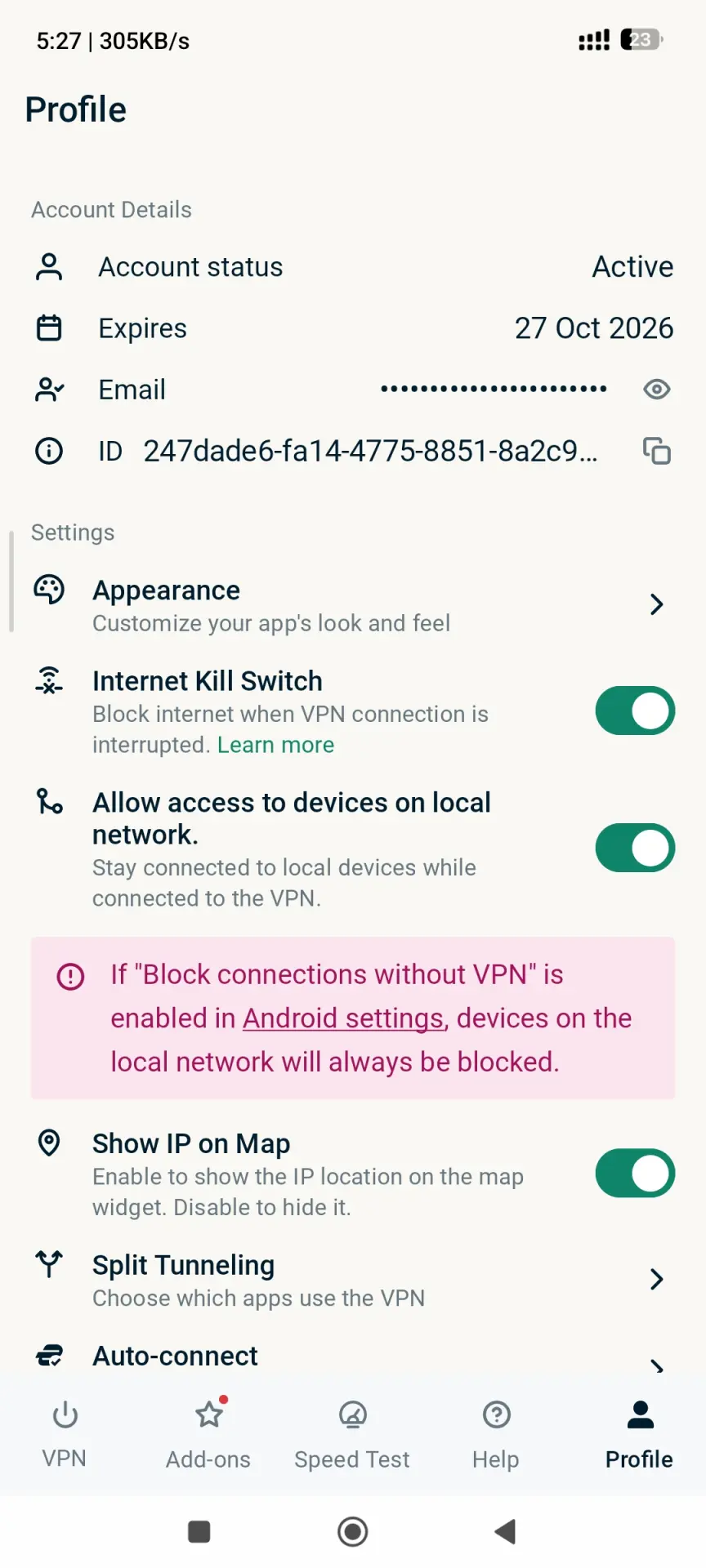Open Auto-connect settings

coord(353,1357)
